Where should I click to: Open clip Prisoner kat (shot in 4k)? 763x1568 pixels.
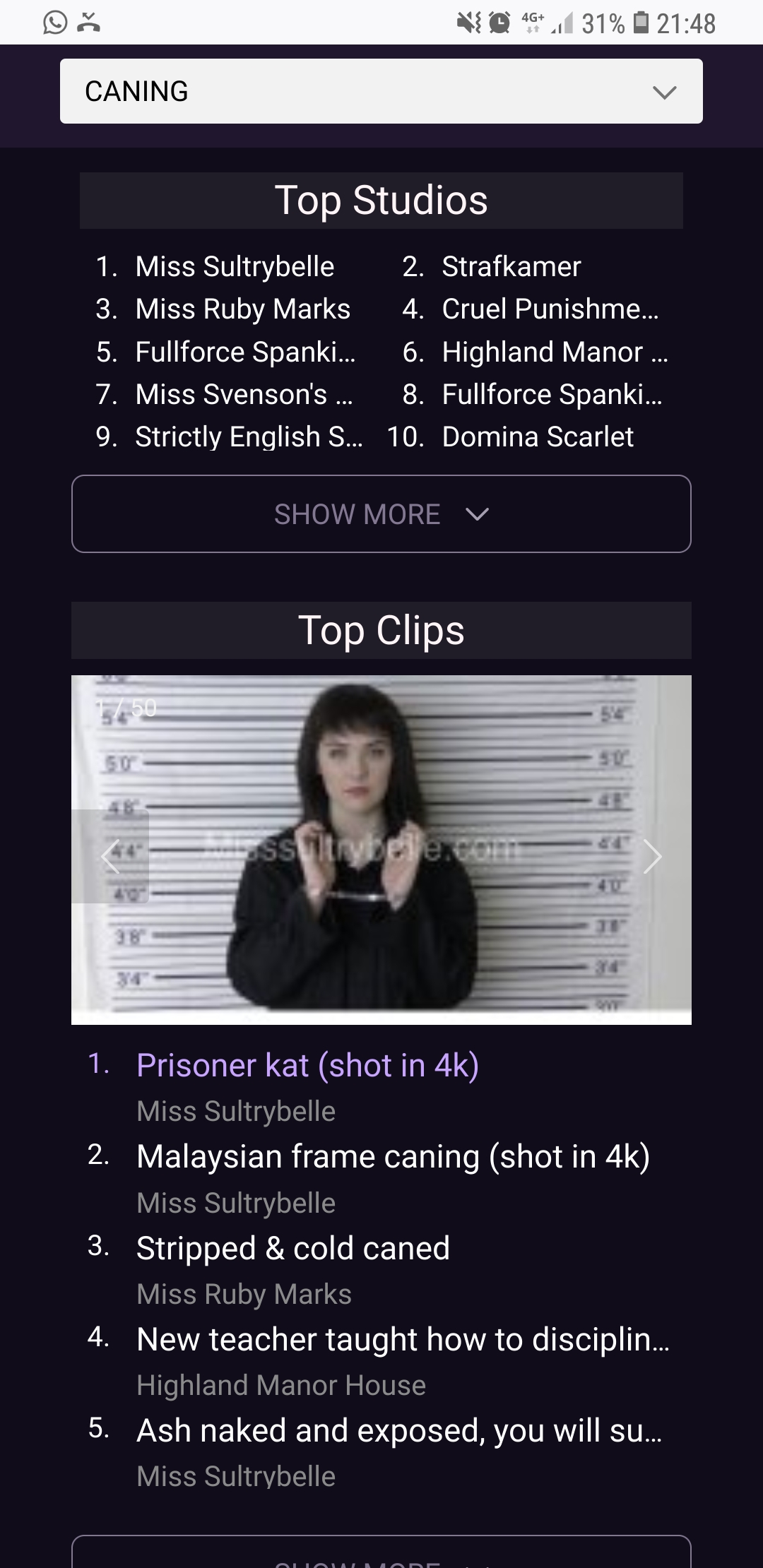(x=307, y=1066)
